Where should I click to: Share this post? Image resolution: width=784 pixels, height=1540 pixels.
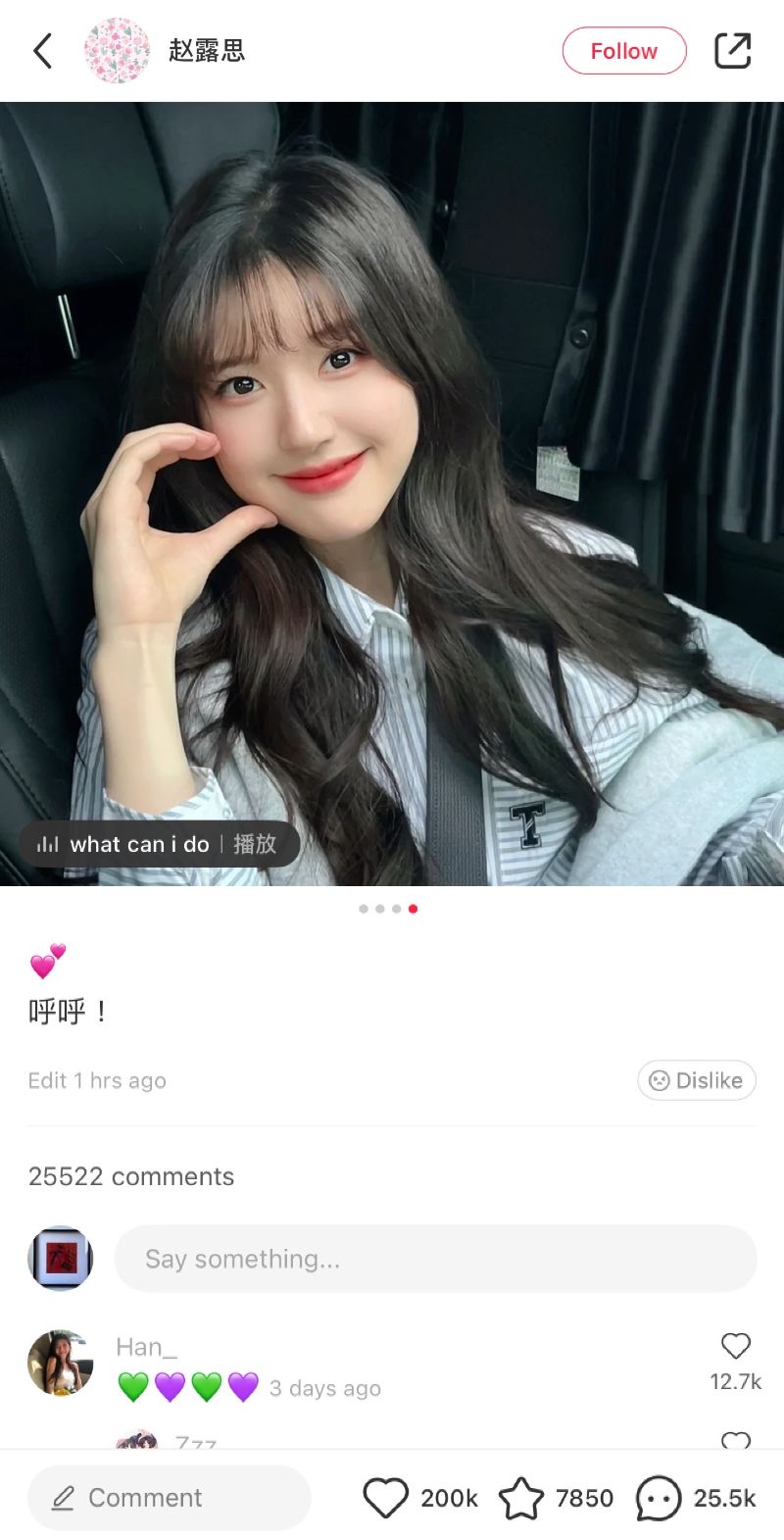(x=732, y=51)
